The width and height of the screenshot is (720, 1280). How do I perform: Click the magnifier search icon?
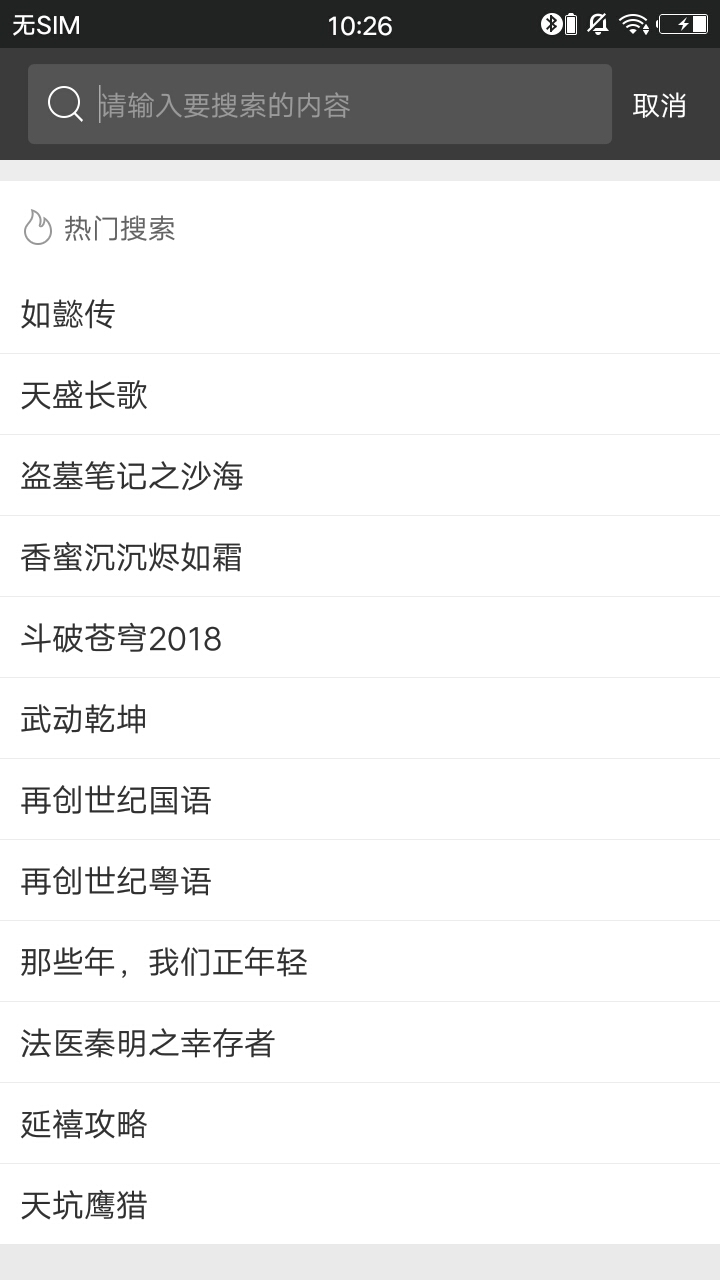(x=64, y=103)
